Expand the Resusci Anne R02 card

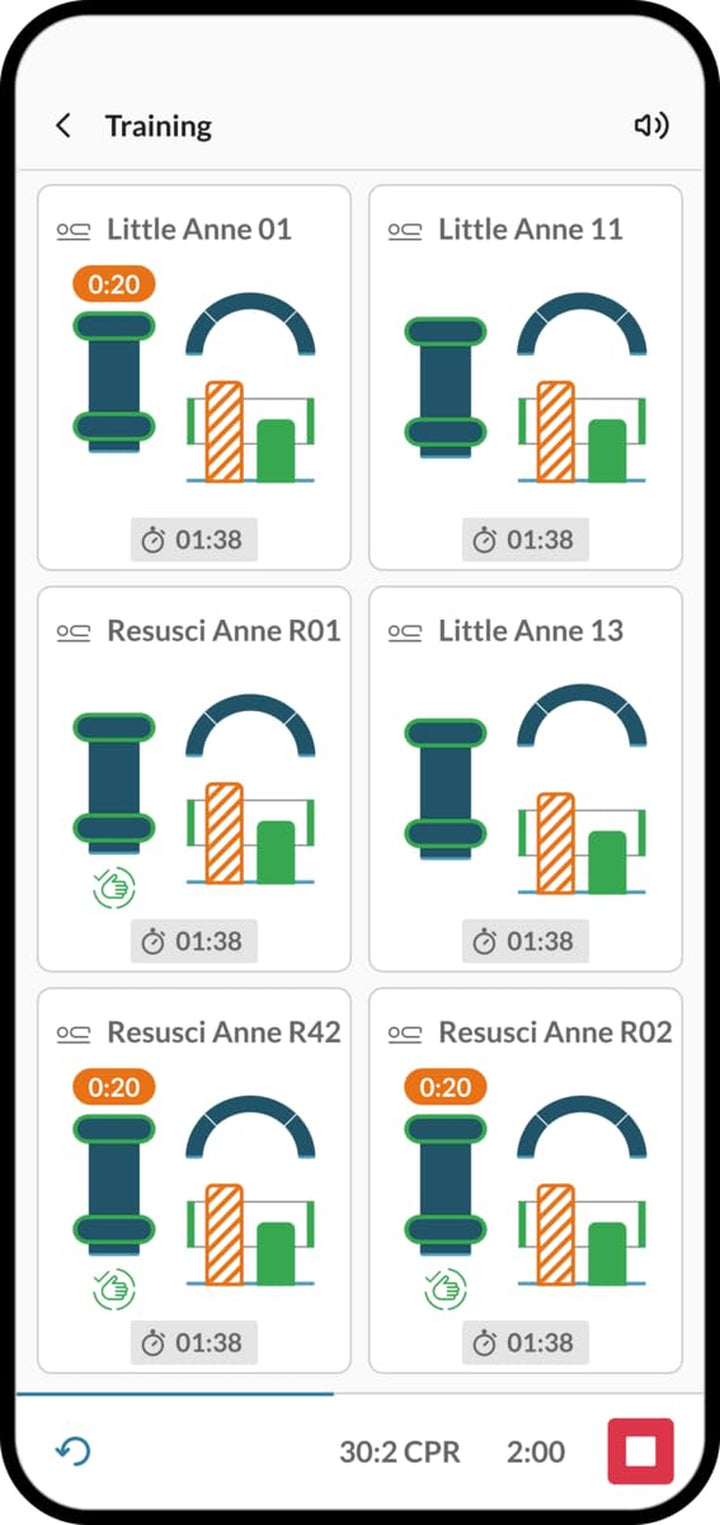(525, 1180)
